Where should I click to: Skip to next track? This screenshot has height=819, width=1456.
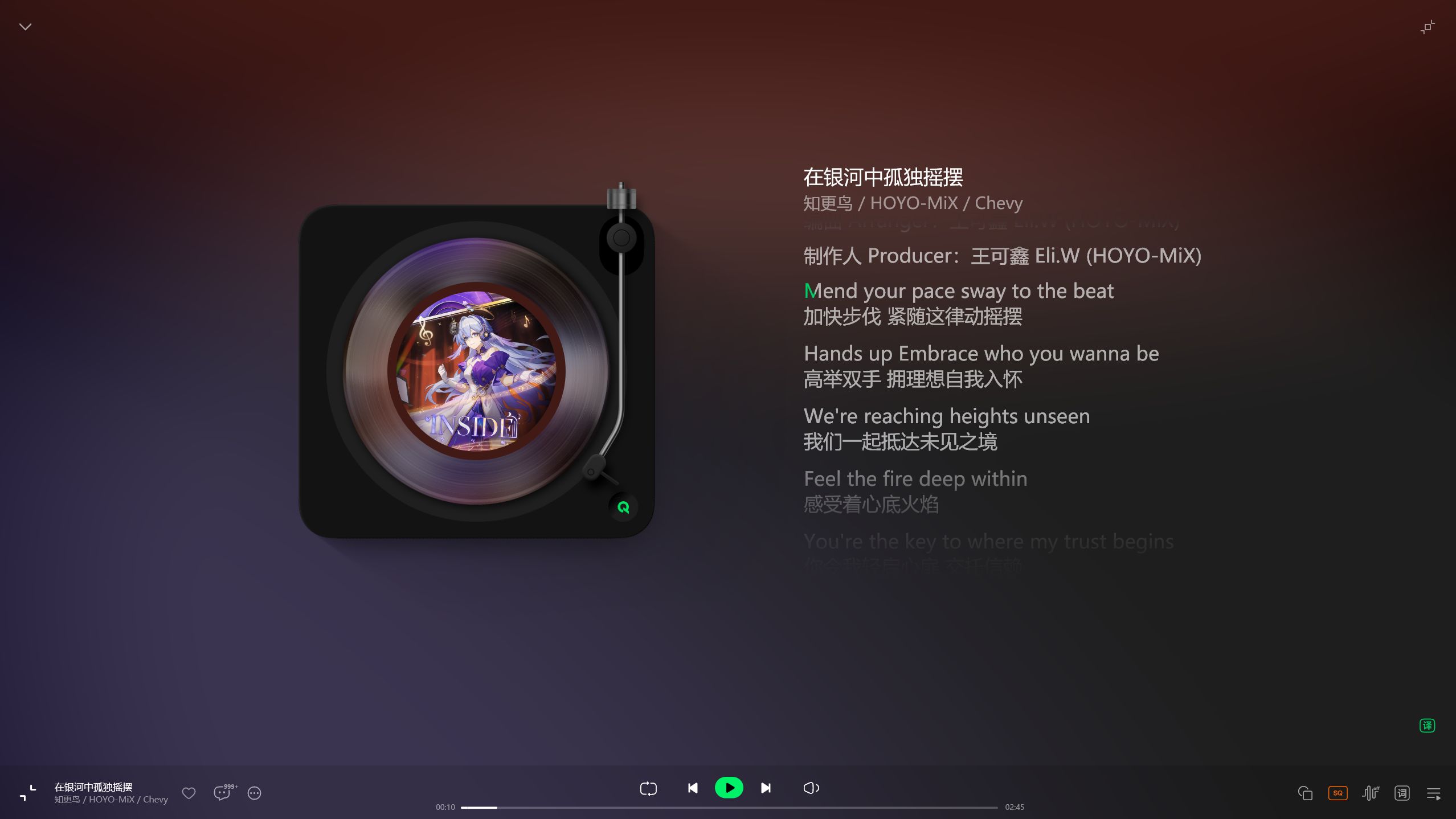(766, 788)
